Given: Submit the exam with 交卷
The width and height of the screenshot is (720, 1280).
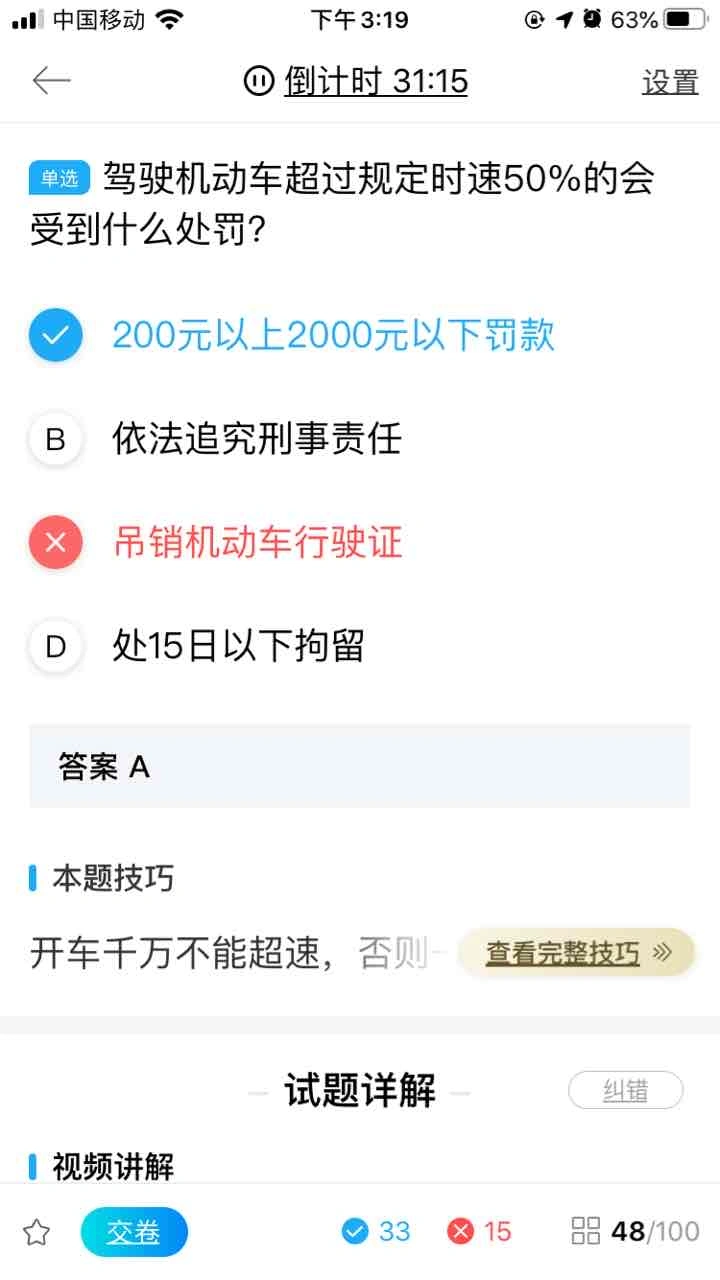Looking at the screenshot, I should pos(134,1232).
